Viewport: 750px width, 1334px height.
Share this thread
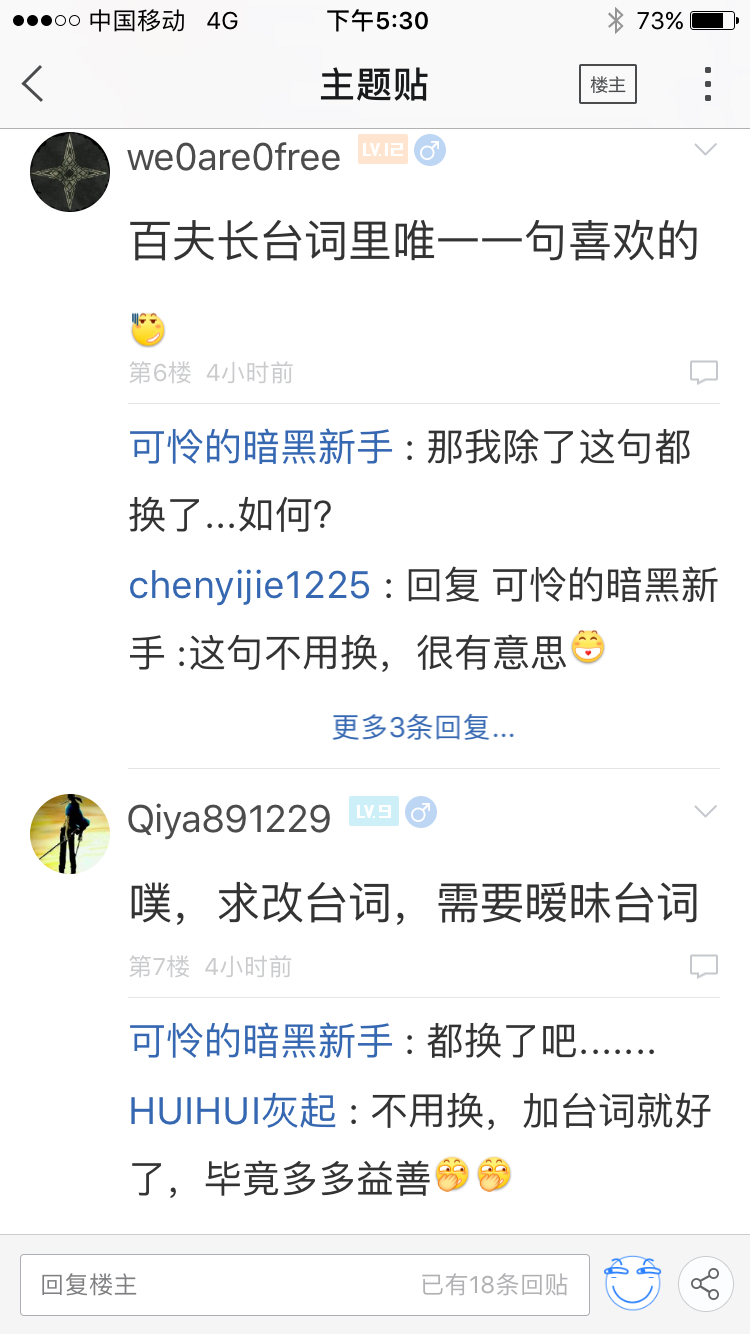tap(705, 1284)
